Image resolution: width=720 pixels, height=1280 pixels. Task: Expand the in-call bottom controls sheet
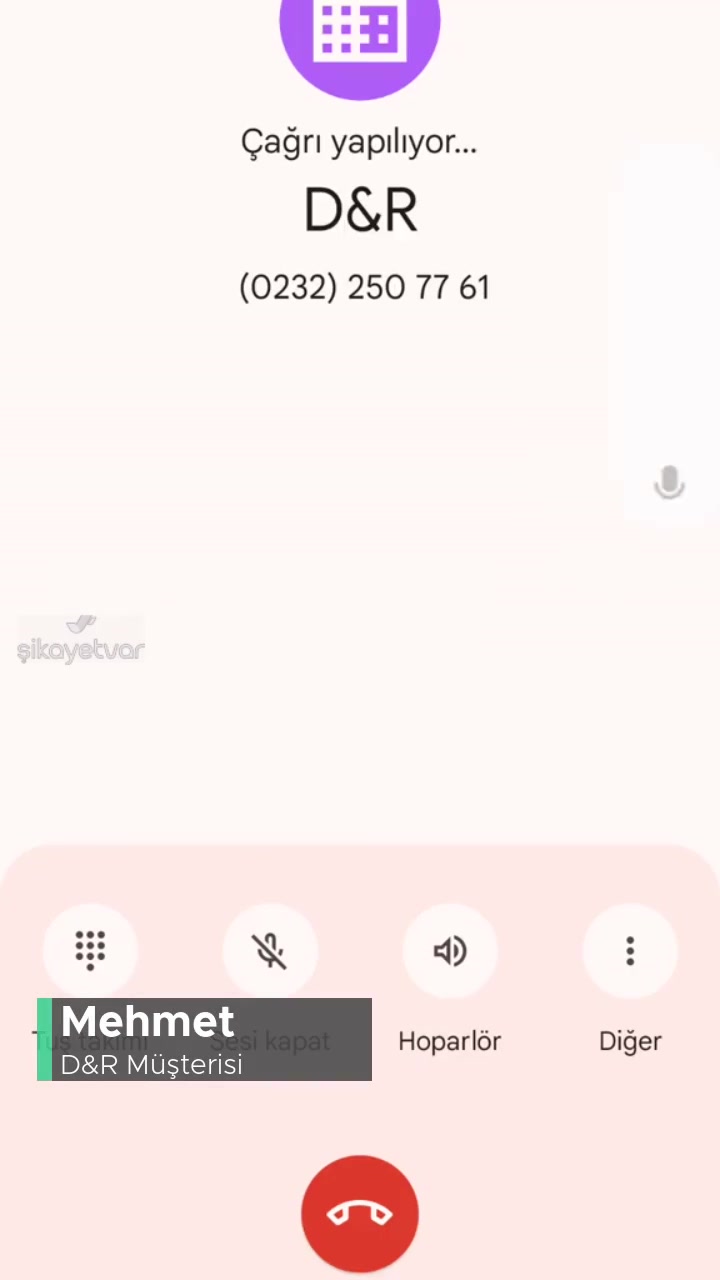(x=360, y=860)
